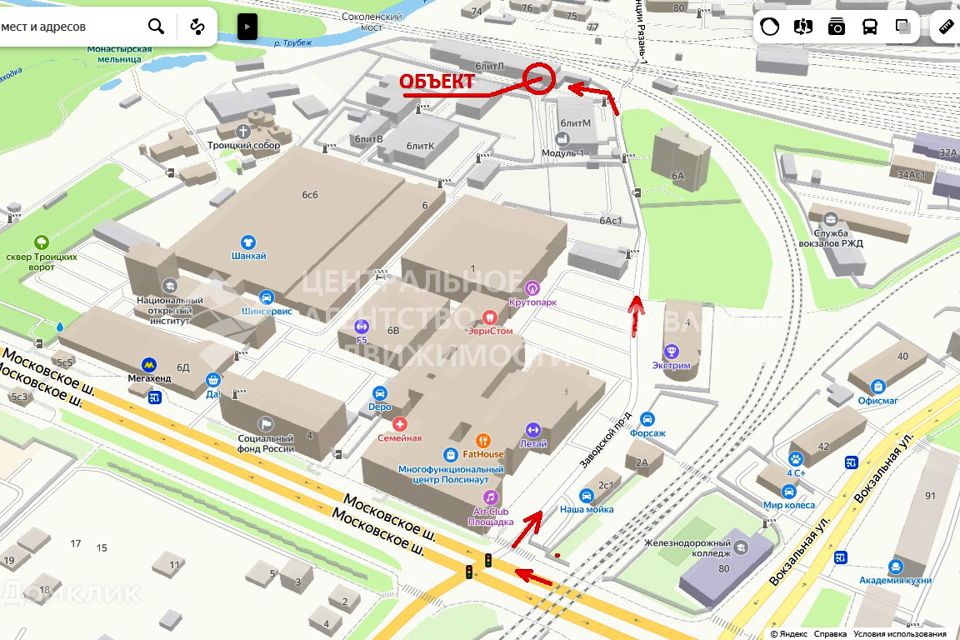Open the Офисмаг shop marker
960x640 pixels.
click(877, 386)
